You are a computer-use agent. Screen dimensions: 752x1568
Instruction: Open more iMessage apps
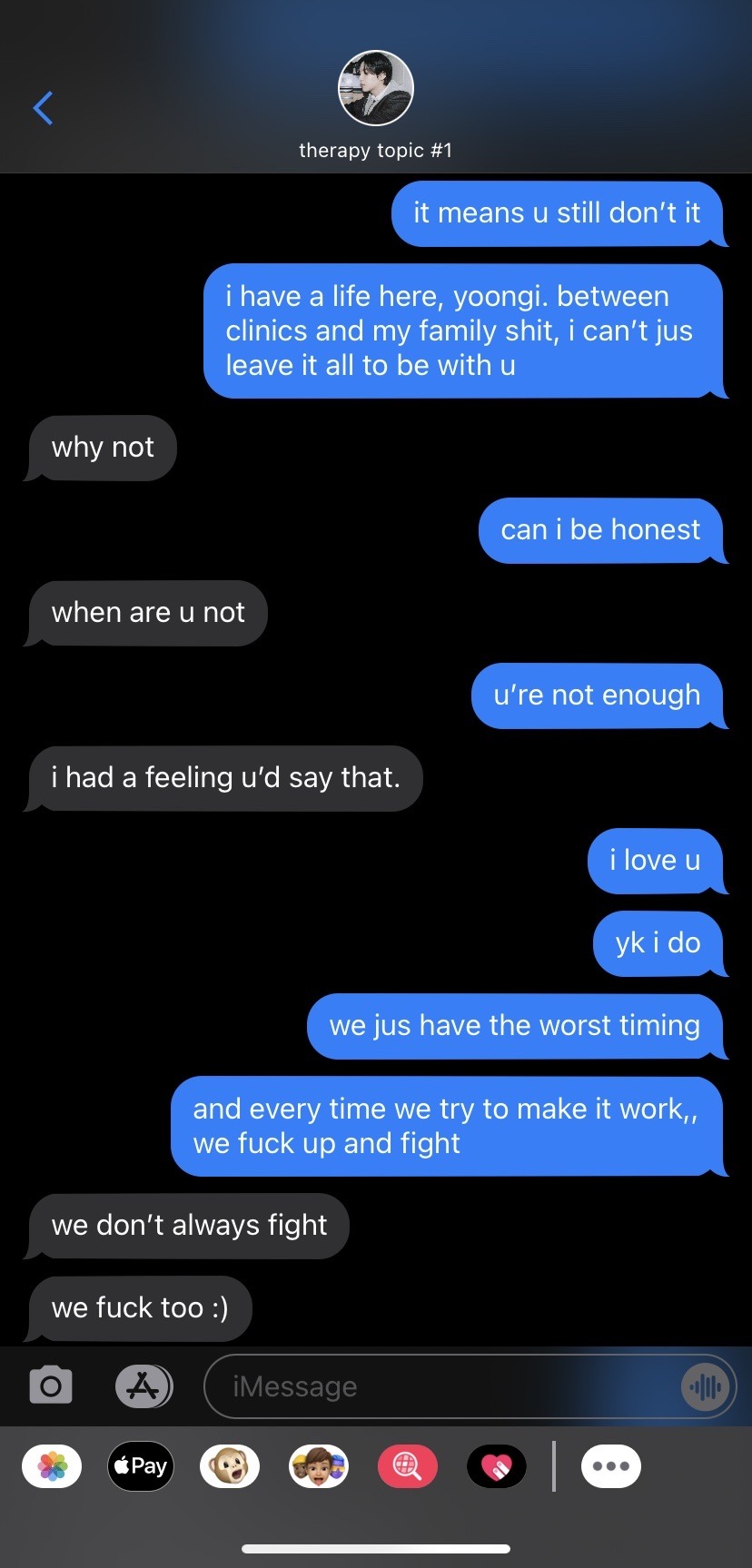(x=611, y=1466)
